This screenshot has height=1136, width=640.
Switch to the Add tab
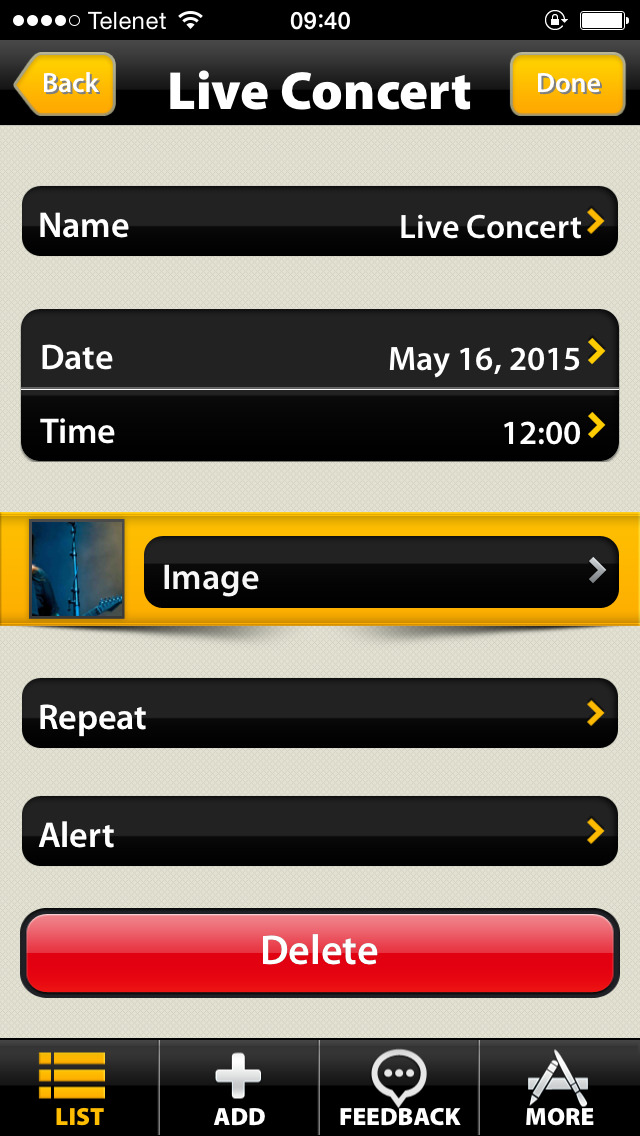[x=239, y=1088]
